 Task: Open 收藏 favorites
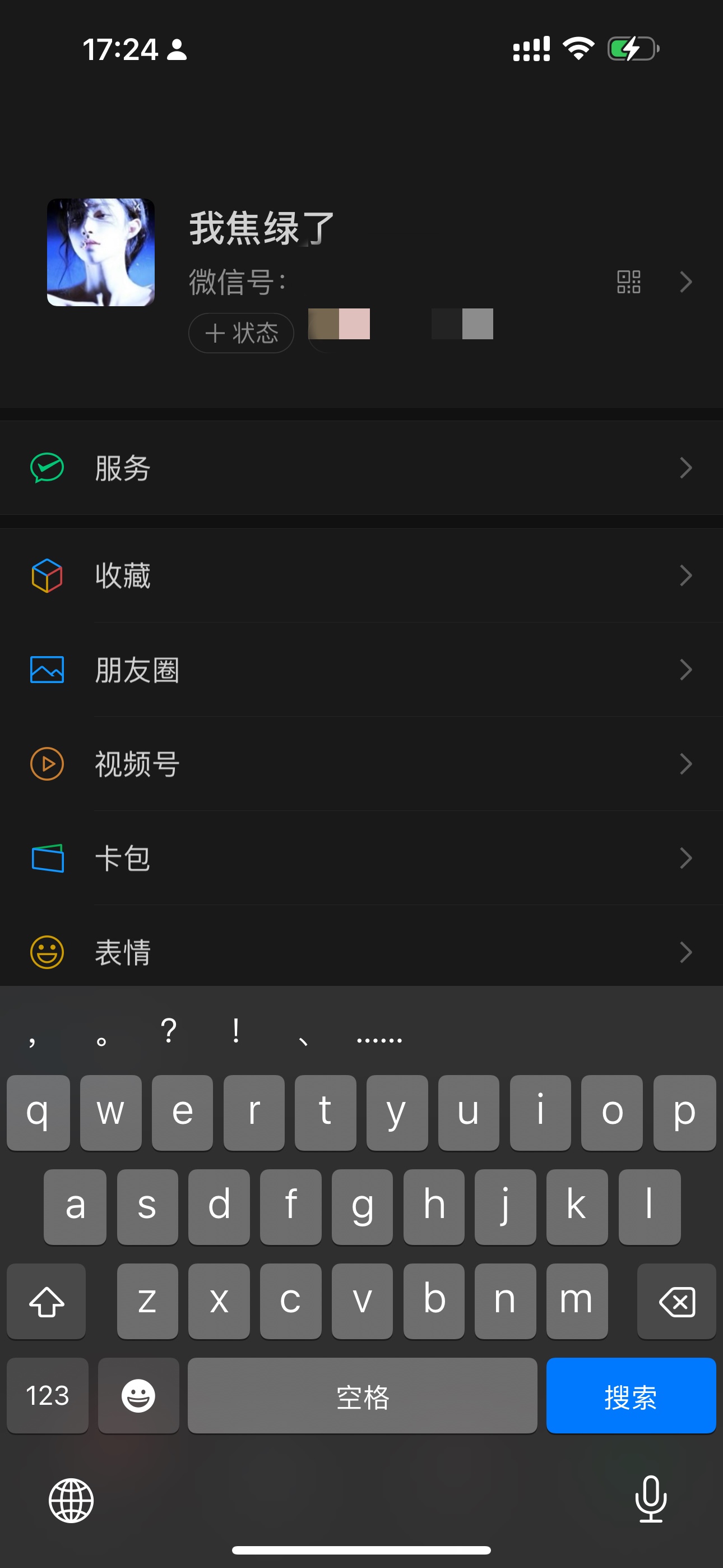coord(361,575)
